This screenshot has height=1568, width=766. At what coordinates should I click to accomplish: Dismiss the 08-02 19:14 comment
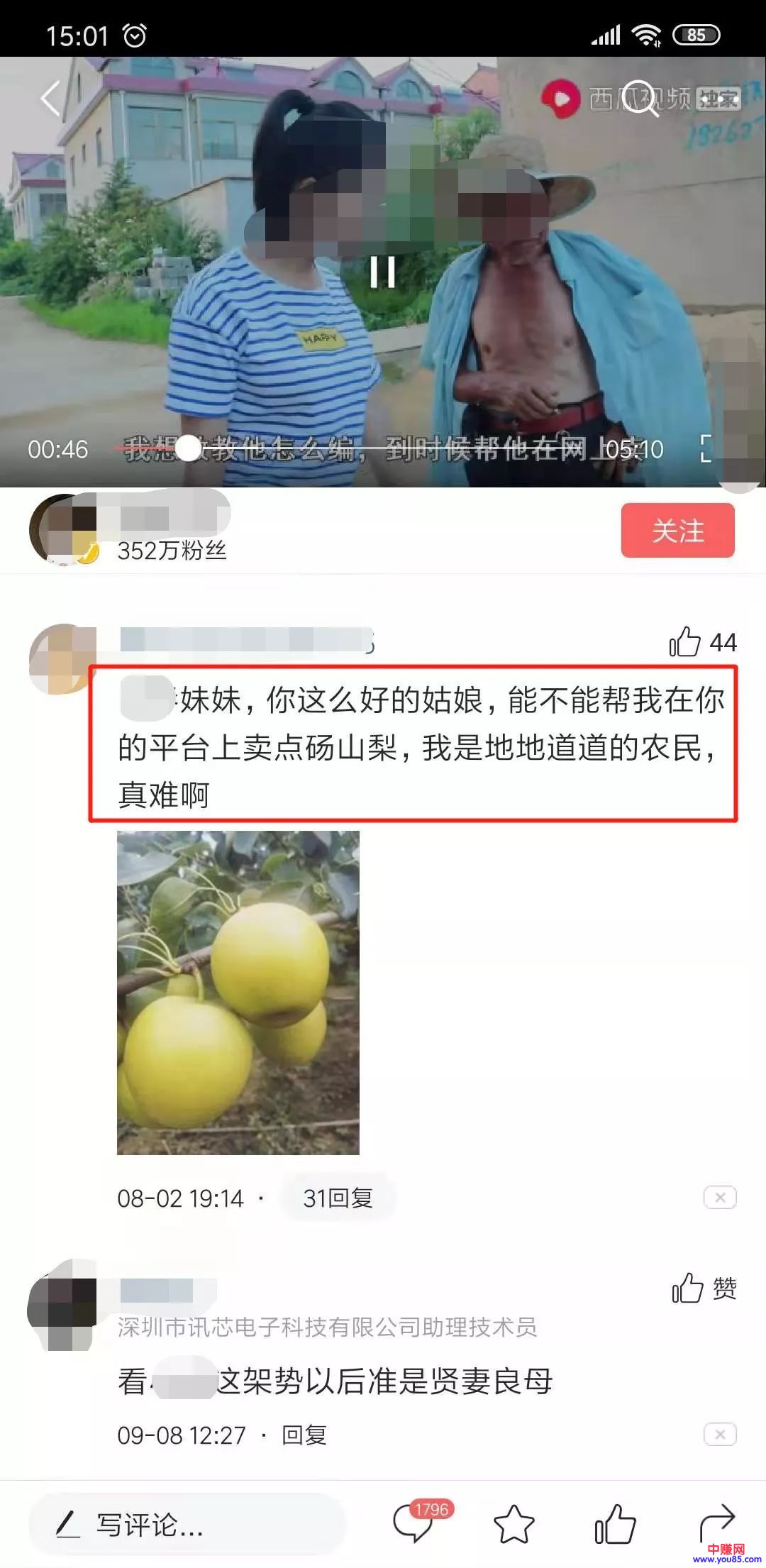coord(720,1198)
